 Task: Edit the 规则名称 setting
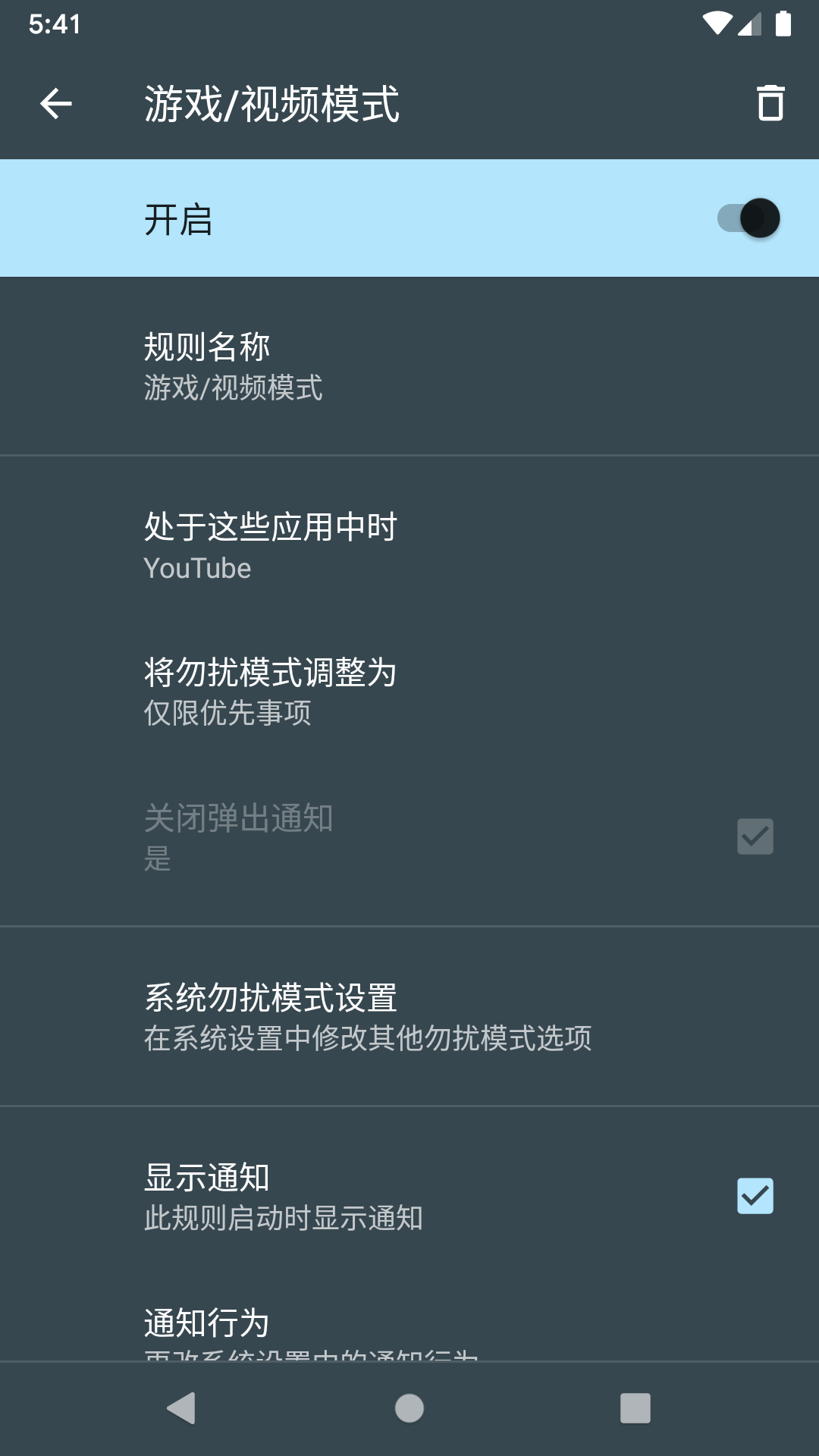[409, 367]
